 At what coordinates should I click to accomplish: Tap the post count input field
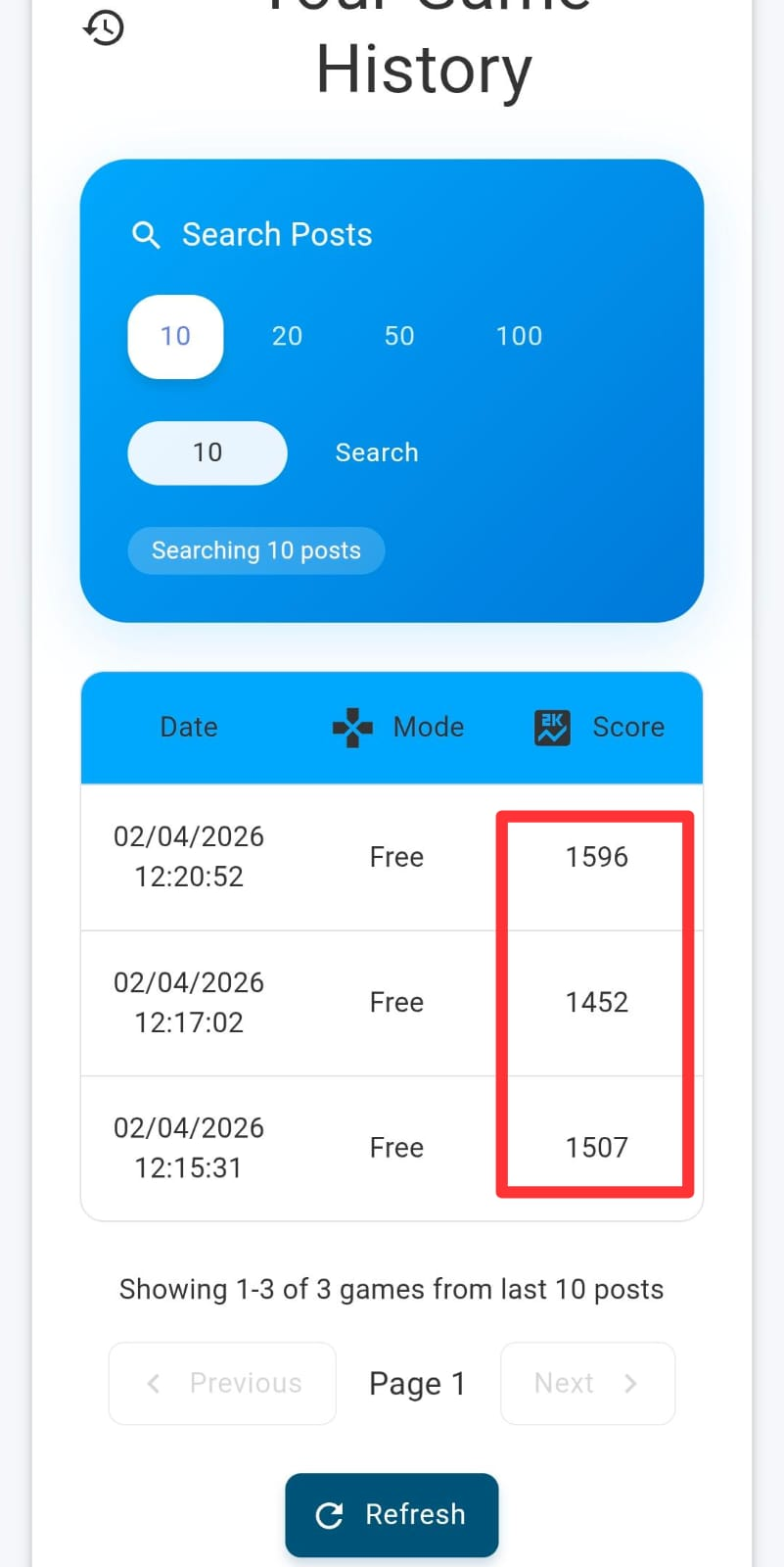[x=208, y=452]
